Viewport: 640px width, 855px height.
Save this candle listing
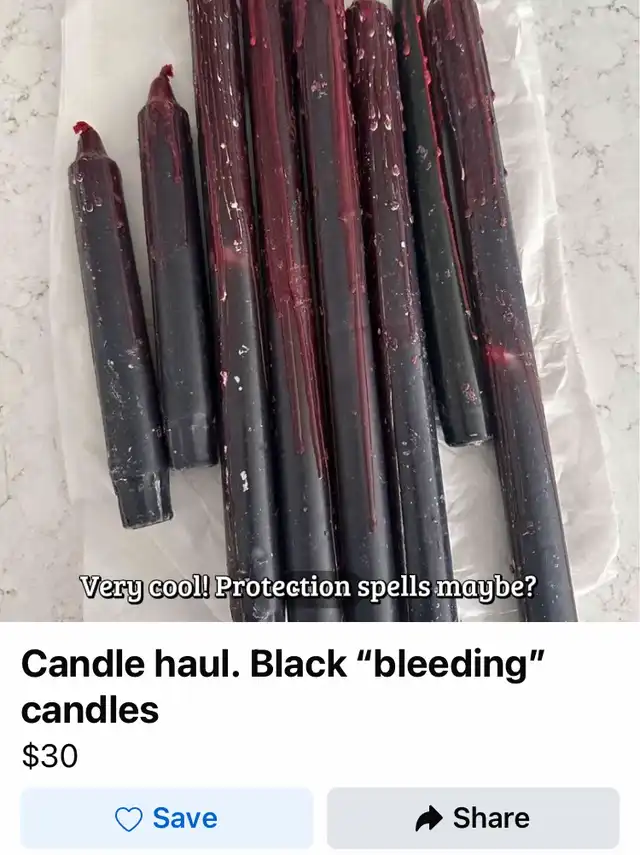point(167,818)
